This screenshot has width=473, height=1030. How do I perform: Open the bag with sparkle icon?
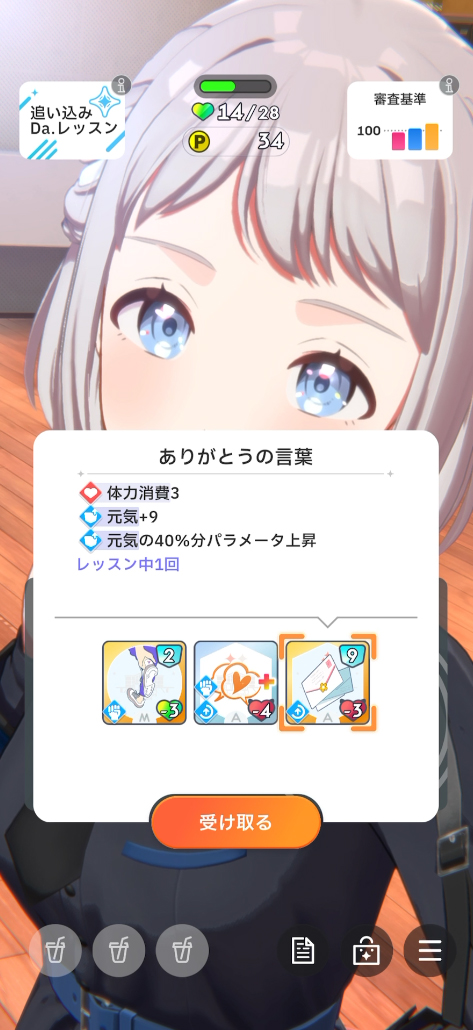point(366,951)
